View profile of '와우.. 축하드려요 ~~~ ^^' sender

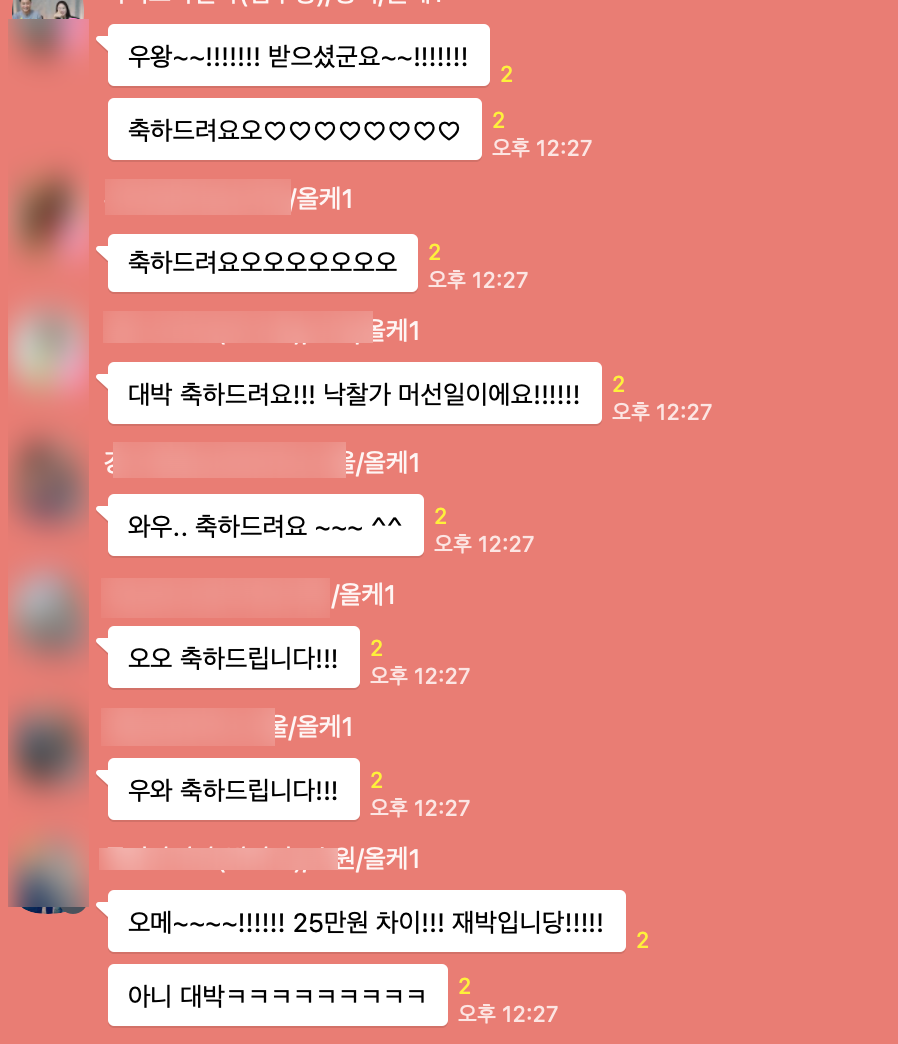click(48, 482)
